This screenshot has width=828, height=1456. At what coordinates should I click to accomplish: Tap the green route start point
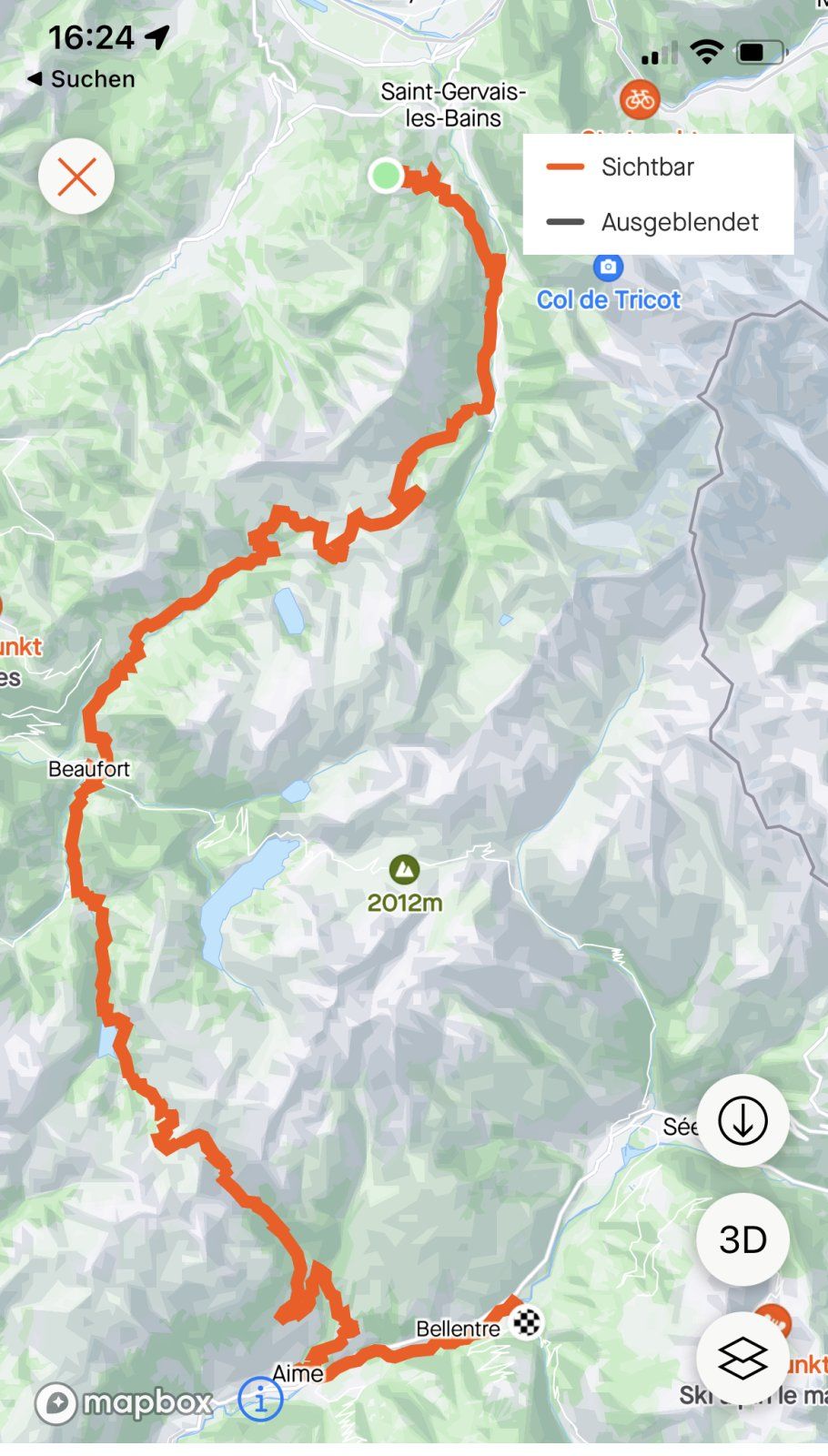click(386, 175)
